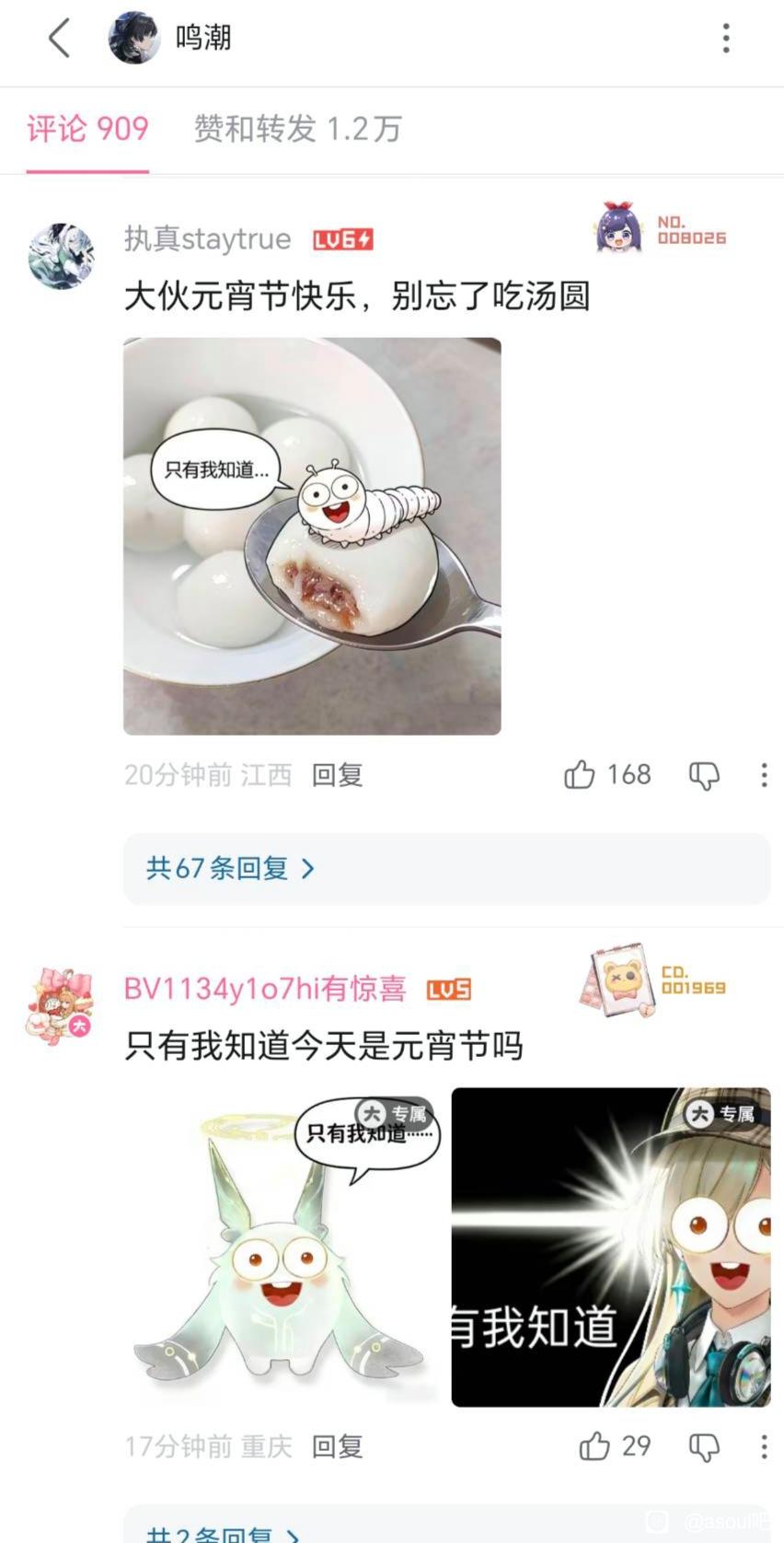Open the overflow menu at top right

[726, 39]
